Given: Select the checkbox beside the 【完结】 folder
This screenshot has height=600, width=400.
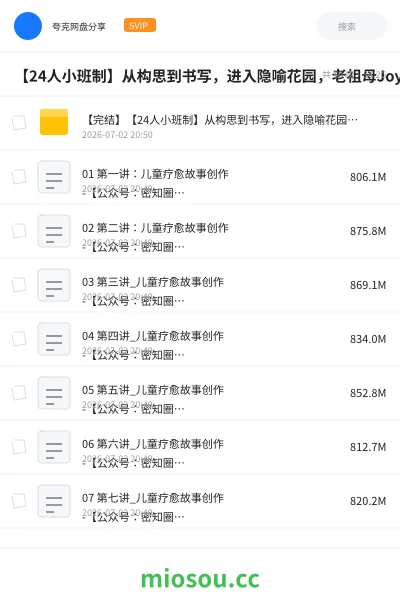Looking at the screenshot, I should (19, 123).
